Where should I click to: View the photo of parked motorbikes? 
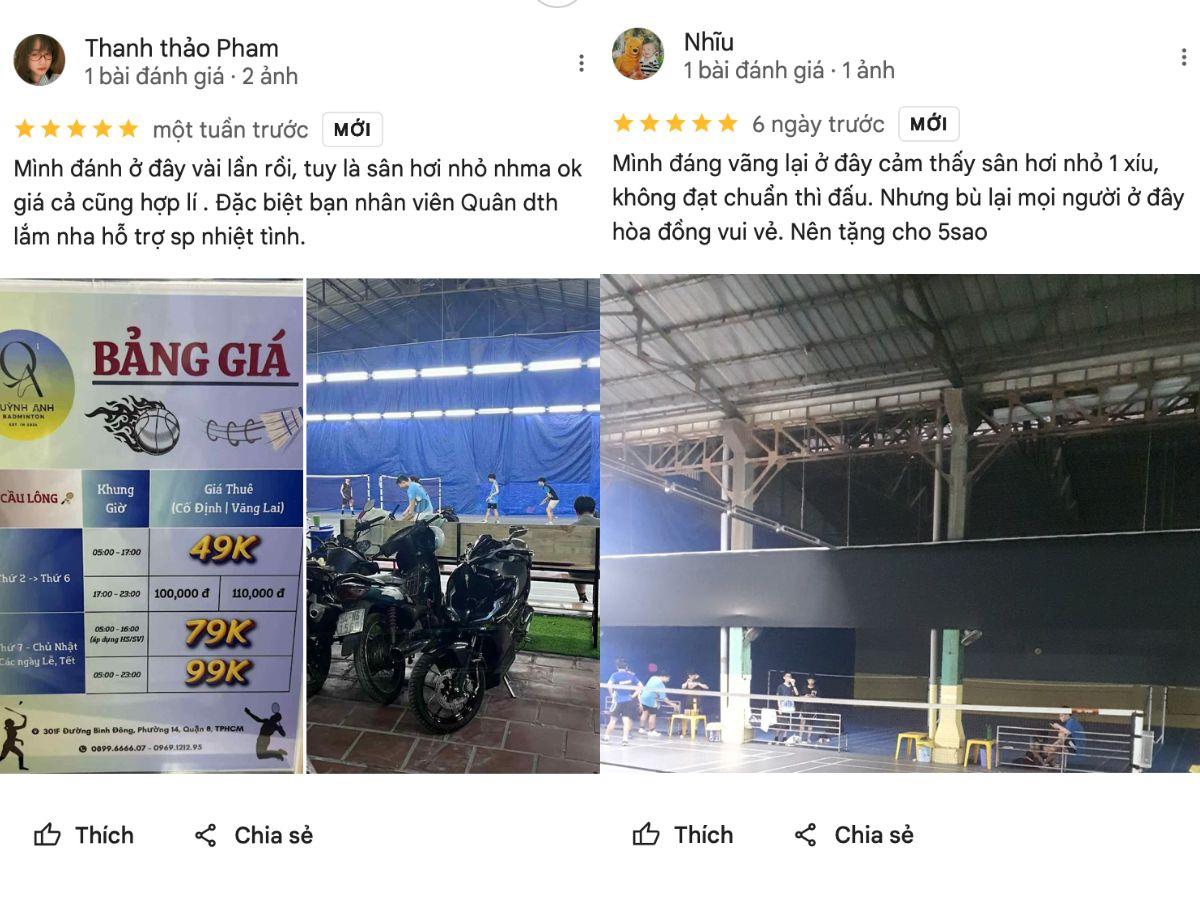(453, 525)
